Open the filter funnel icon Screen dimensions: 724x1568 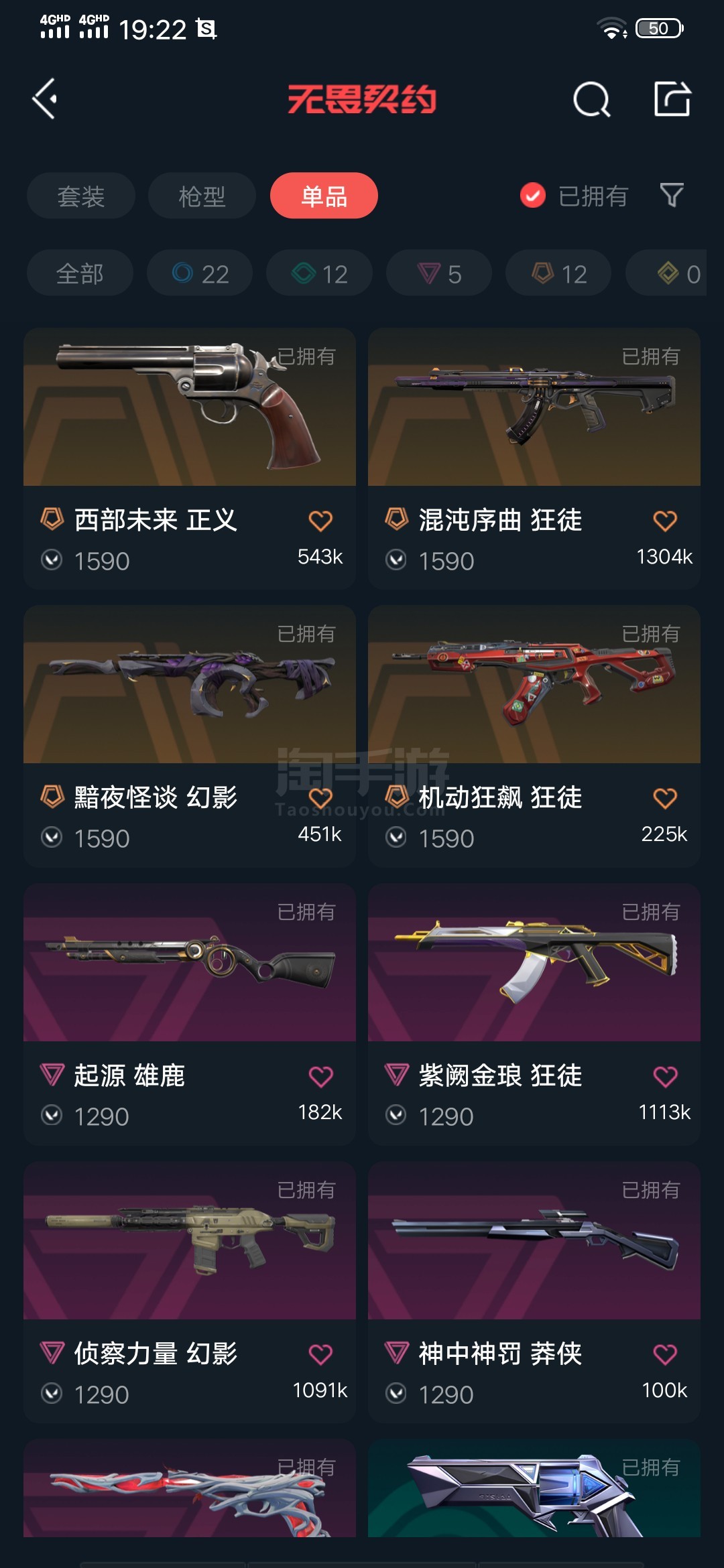tap(672, 195)
